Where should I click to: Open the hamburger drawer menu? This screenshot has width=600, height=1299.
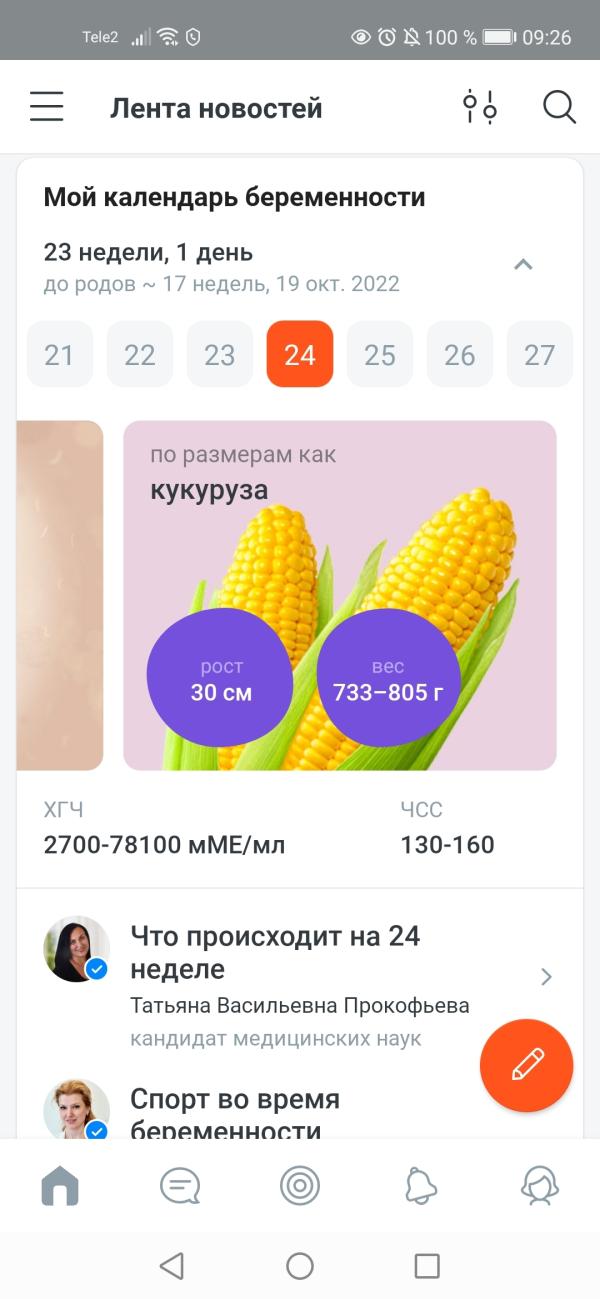46,107
